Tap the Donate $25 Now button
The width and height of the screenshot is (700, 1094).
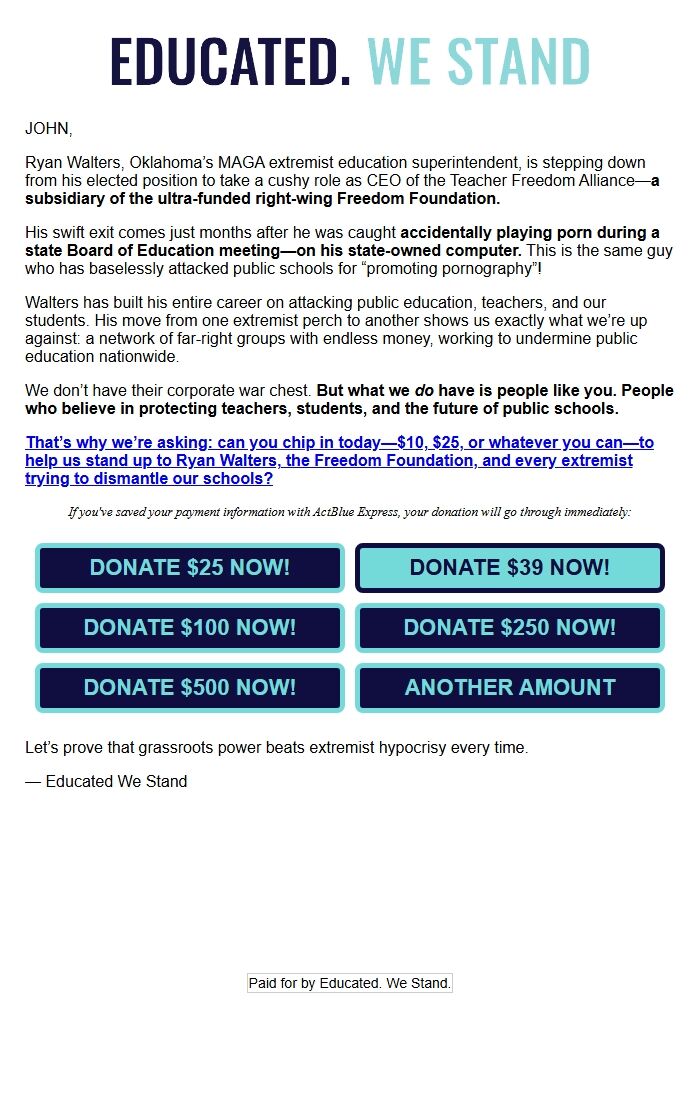point(190,567)
